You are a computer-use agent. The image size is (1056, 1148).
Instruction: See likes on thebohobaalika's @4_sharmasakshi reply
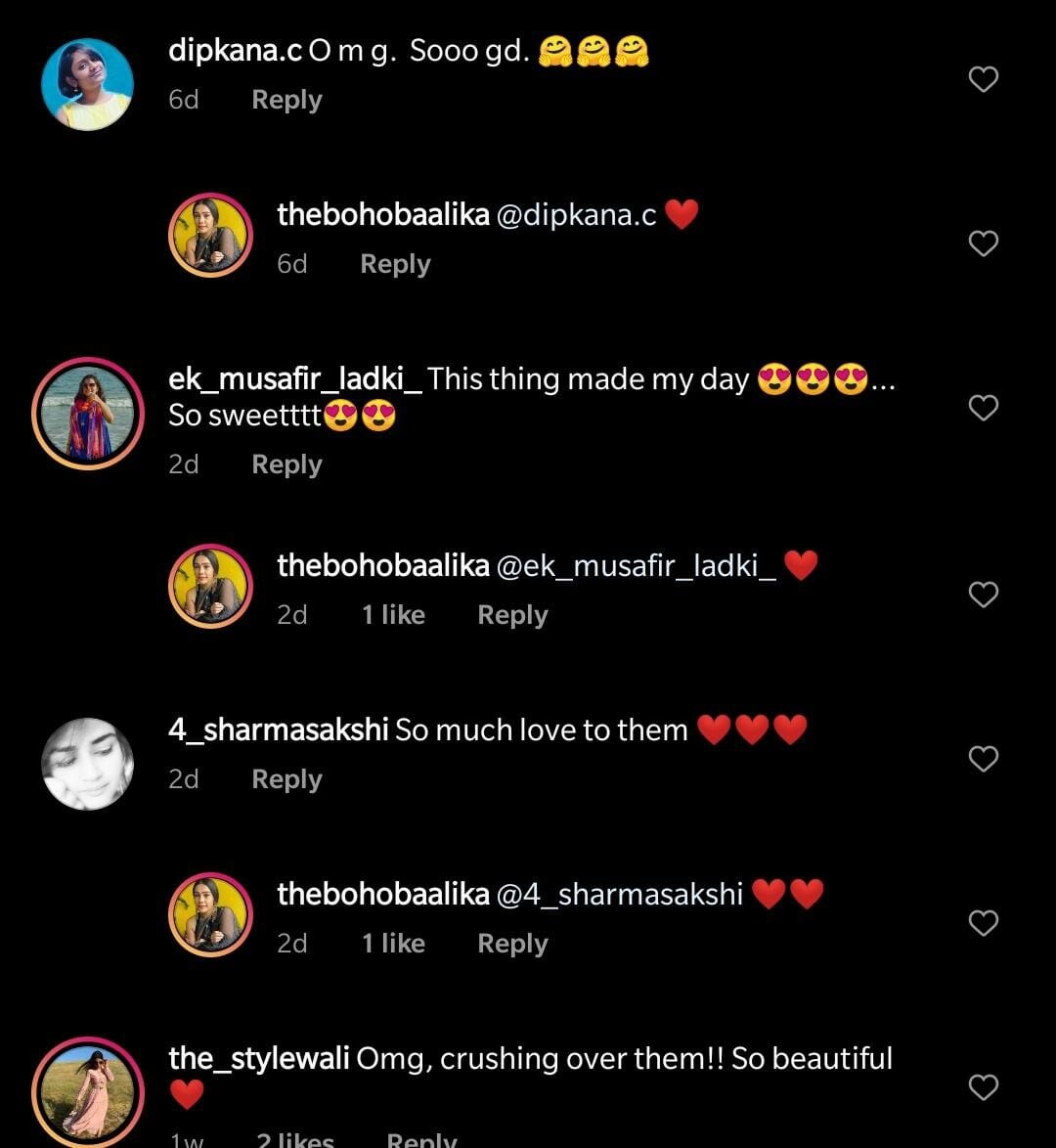click(393, 944)
